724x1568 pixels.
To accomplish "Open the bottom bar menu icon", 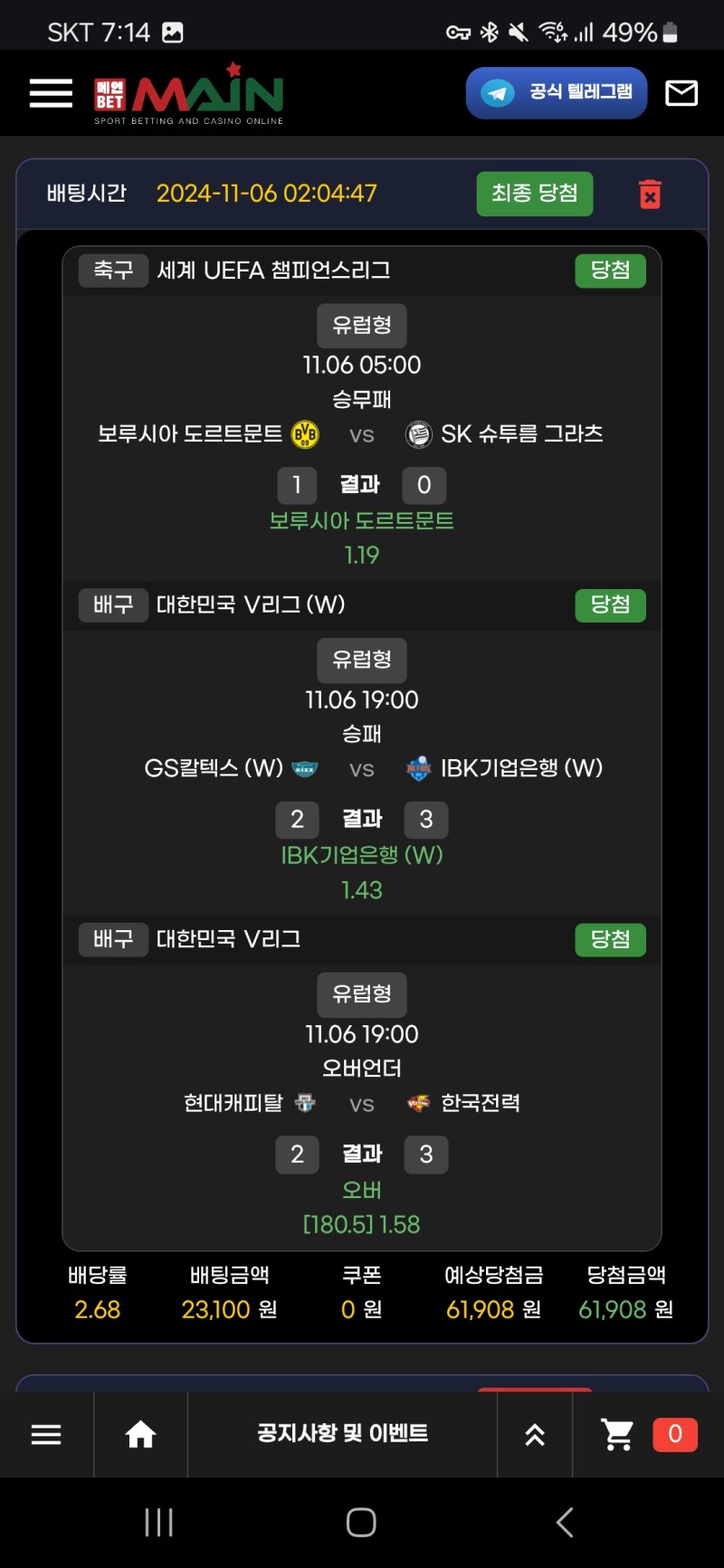I will (x=46, y=1434).
